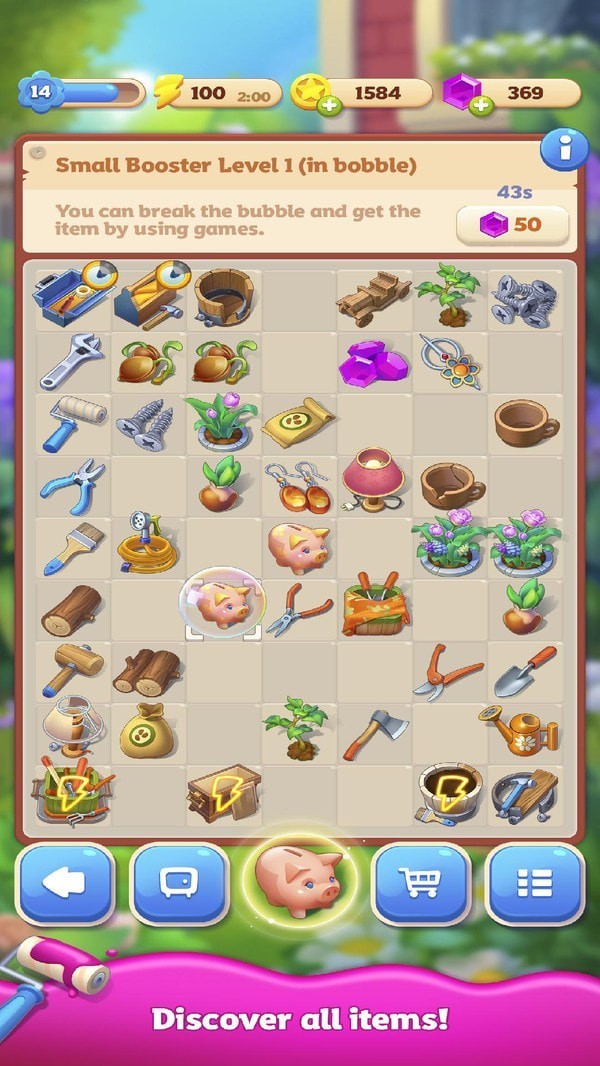Pay 50 gems to pop bubble
Viewport: 600px width, 1066px height.
[x=512, y=225]
